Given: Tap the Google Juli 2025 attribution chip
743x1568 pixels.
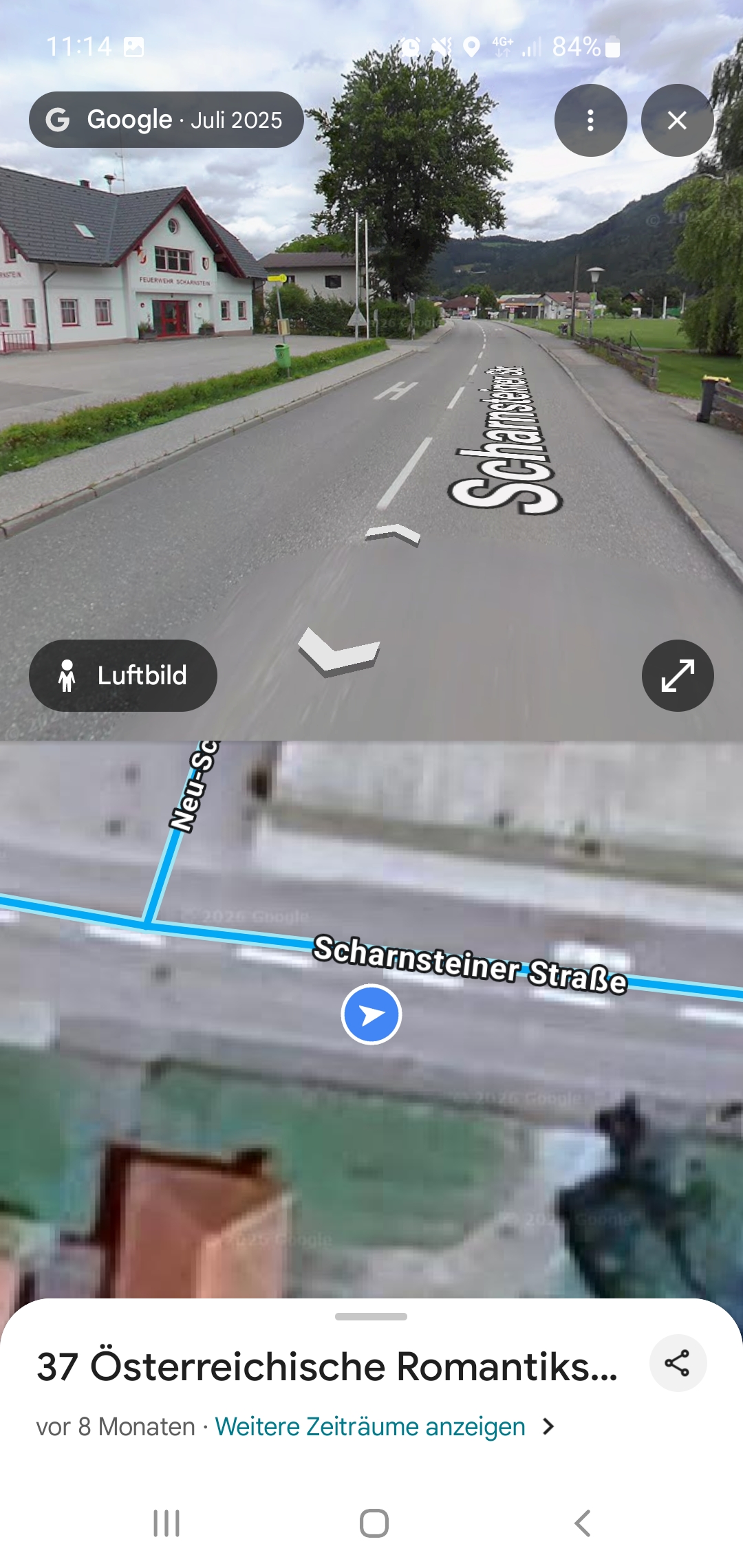Looking at the screenshot, I should (166, 120).
